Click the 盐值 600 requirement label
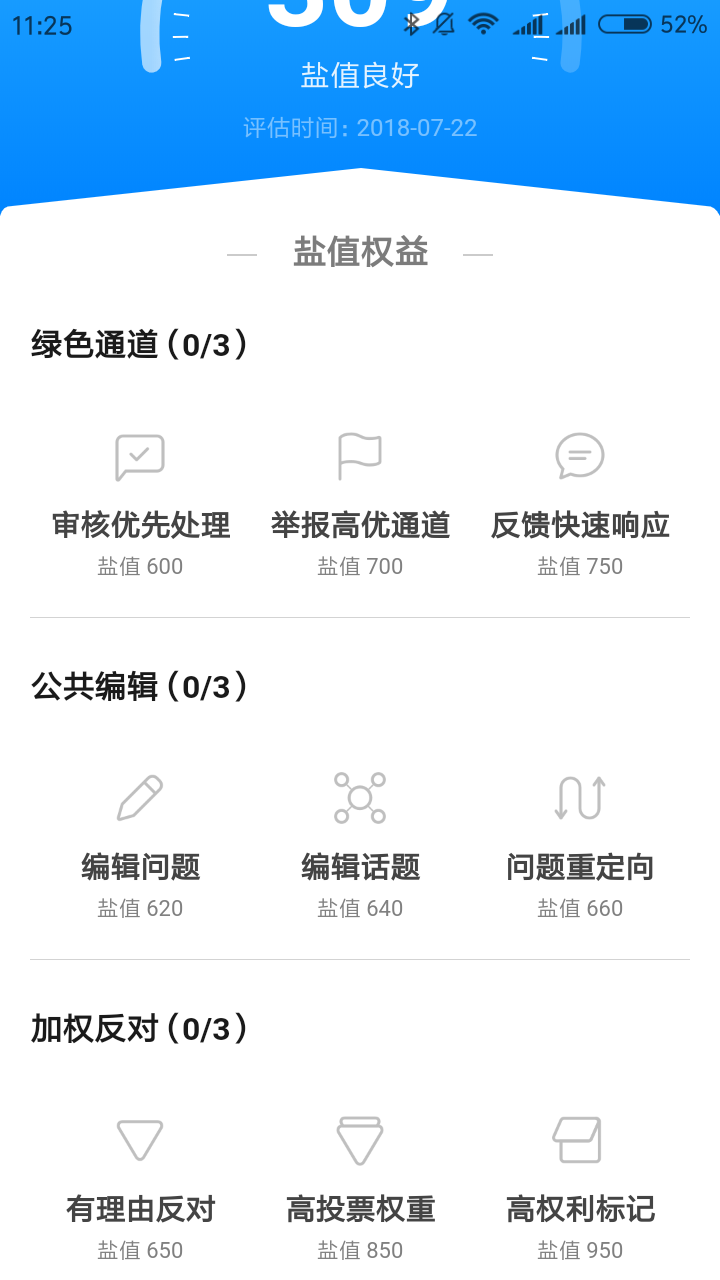 pos(139,566)
